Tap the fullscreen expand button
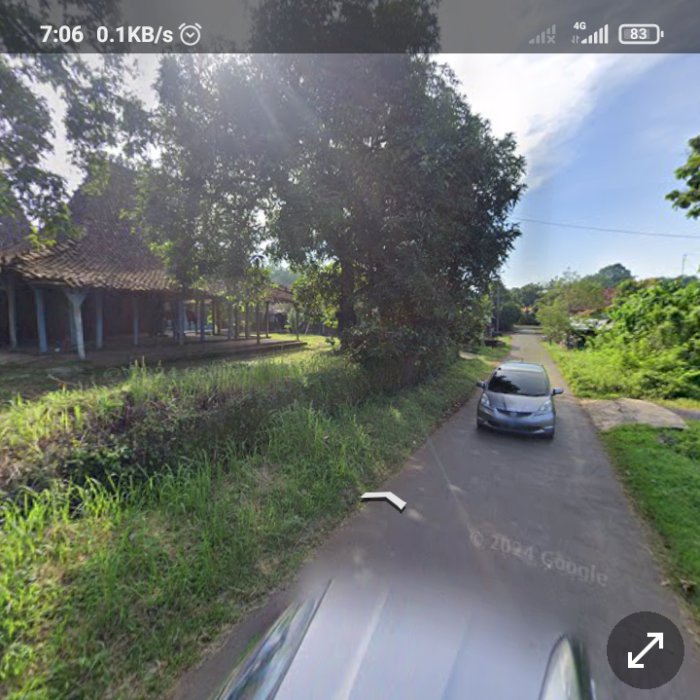 pos(645,650)
